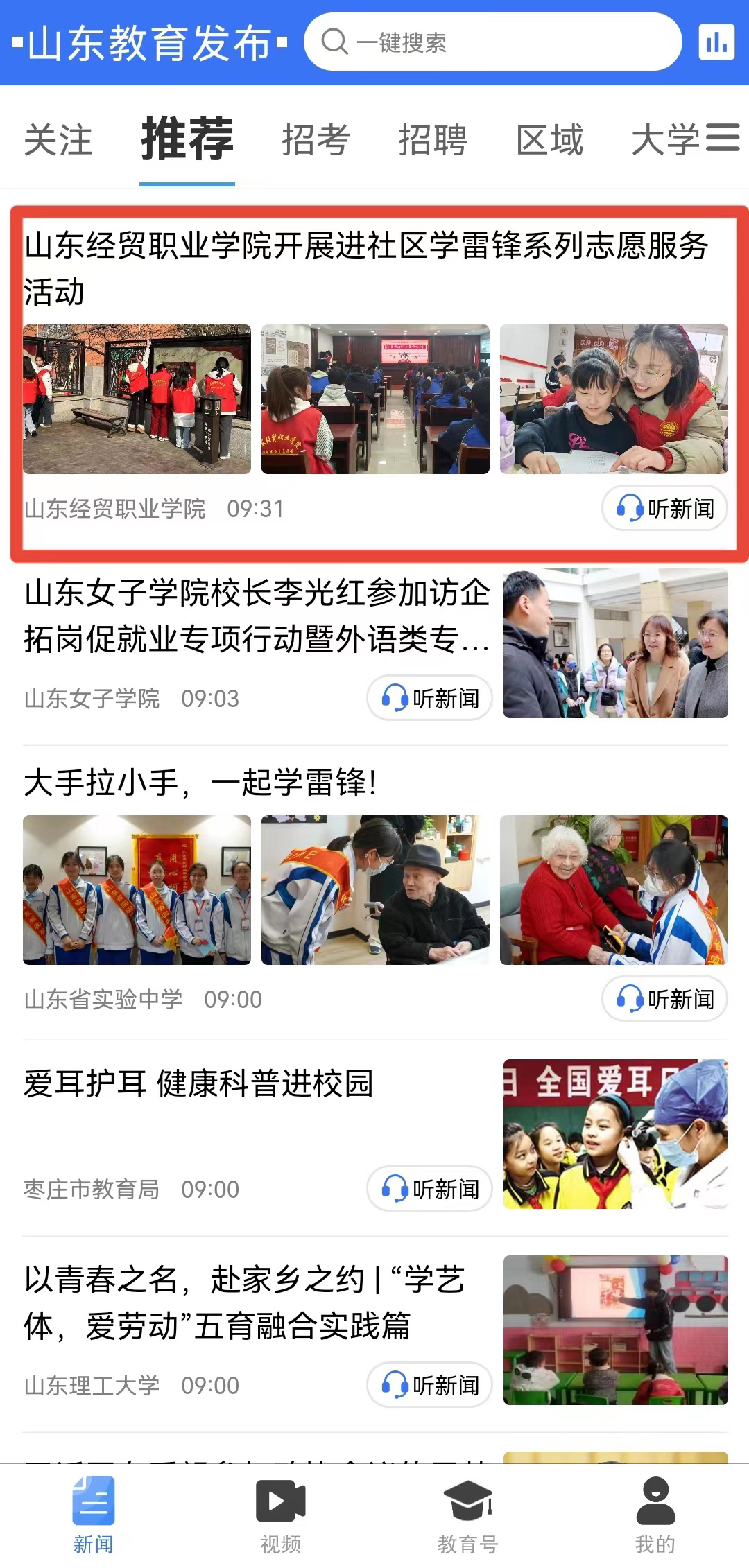Switch to the 区域 tab
Screen dimensions: 749x1568
550,140
